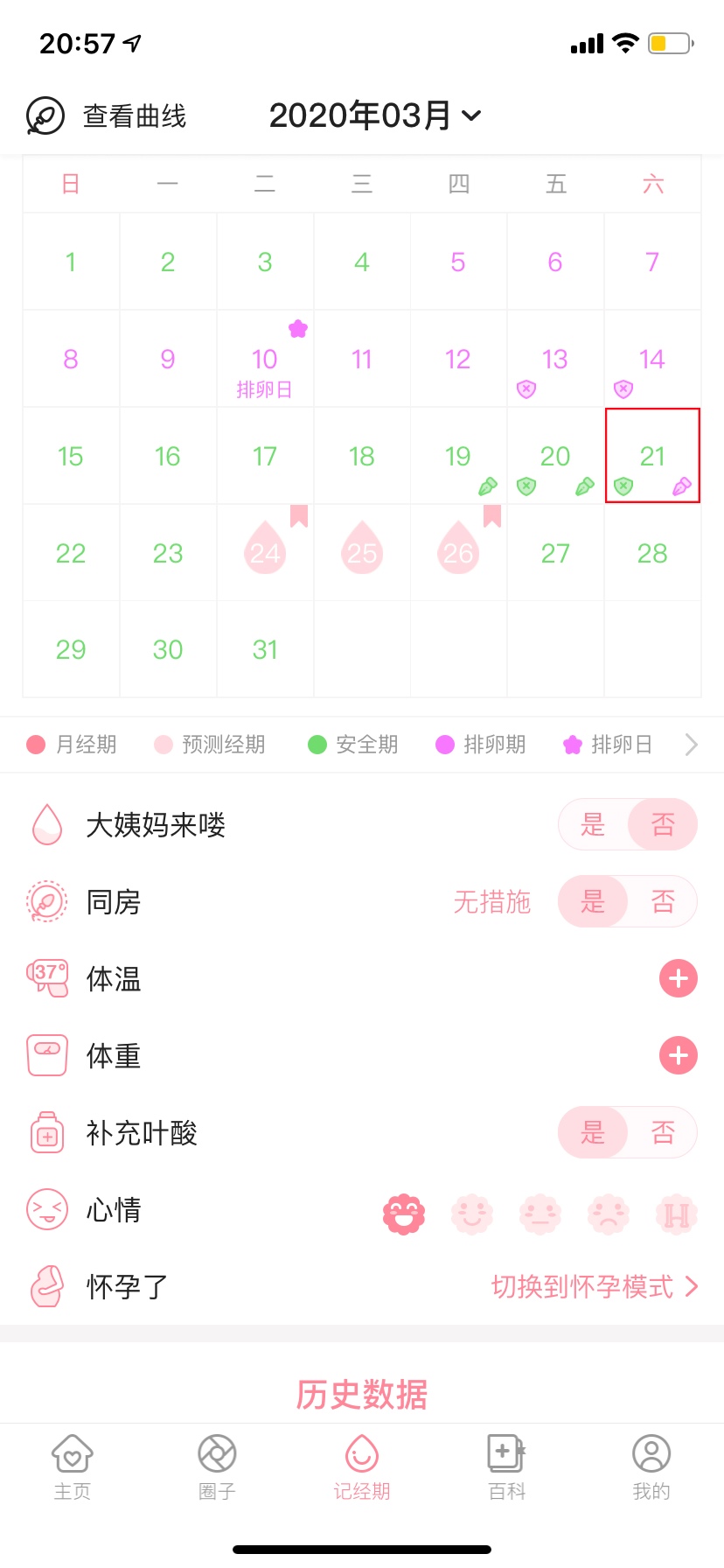The image size is (724, 1568).
Task: Pick the smiling mood face
Action: (x=472, y=1214)
